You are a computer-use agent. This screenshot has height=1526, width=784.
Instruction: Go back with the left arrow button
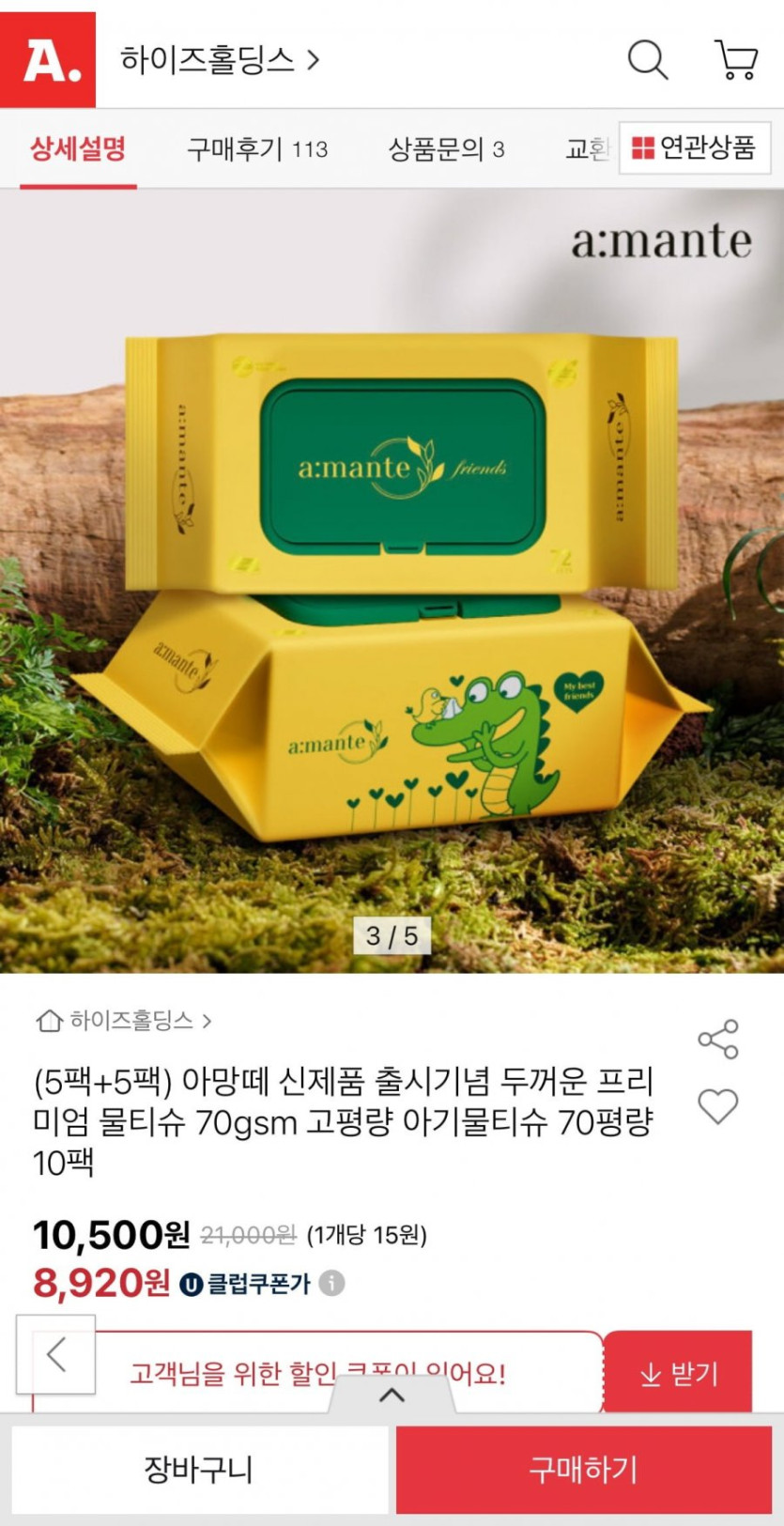56,1354
